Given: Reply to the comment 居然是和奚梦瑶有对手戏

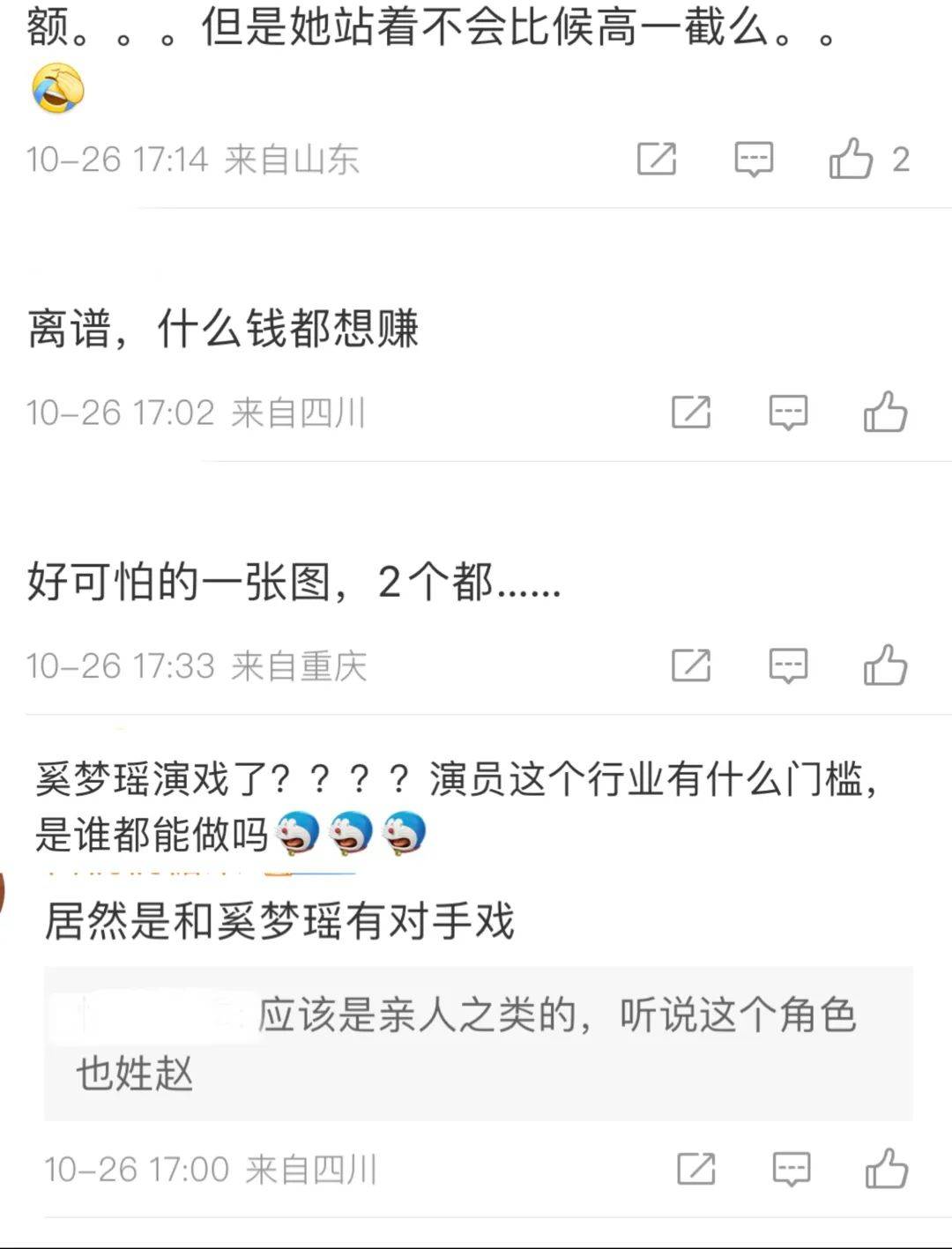Looking at the screenshot, I should (791, 1170).
